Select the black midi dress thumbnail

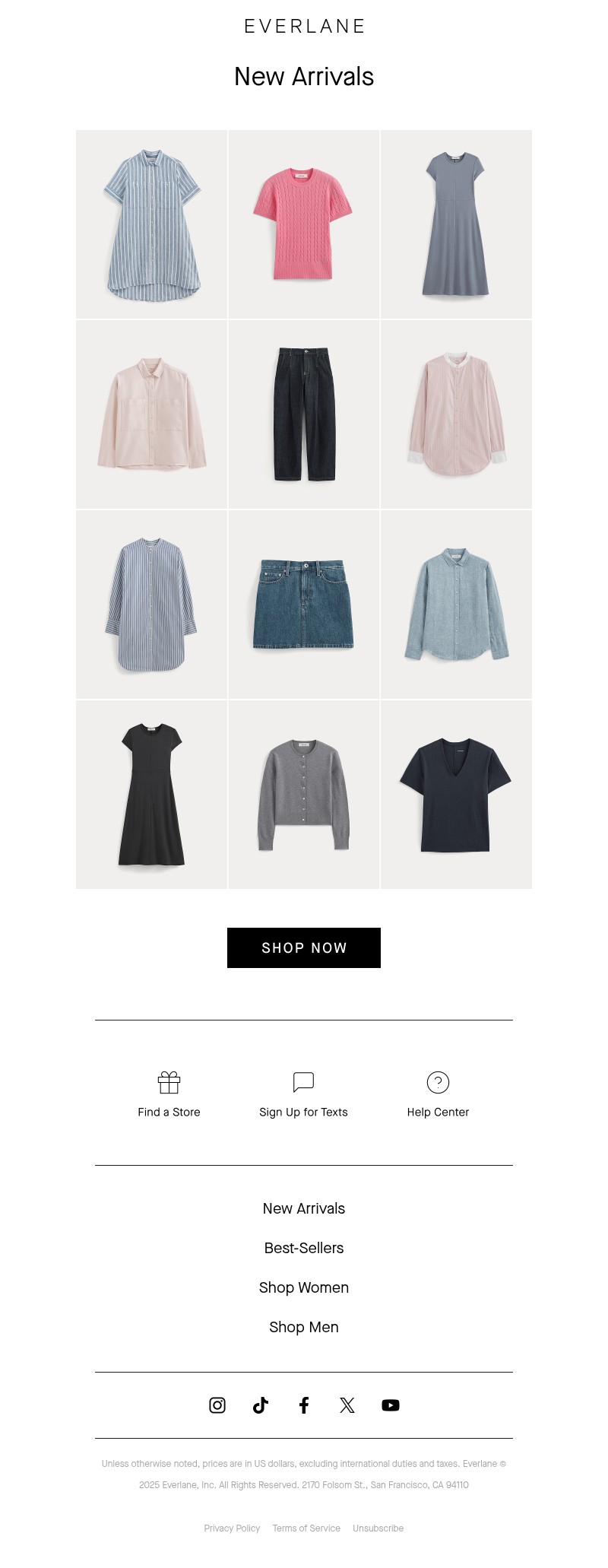point(151,793)
